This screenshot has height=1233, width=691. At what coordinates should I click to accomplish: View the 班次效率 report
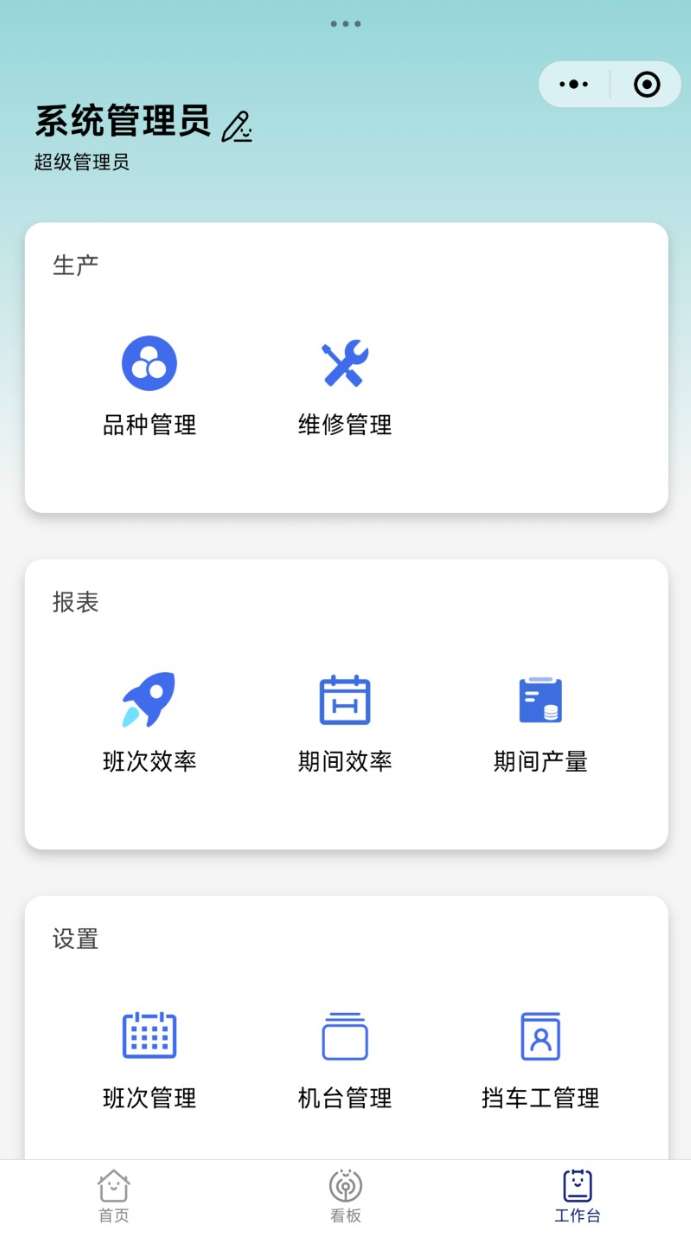point(149,722)
